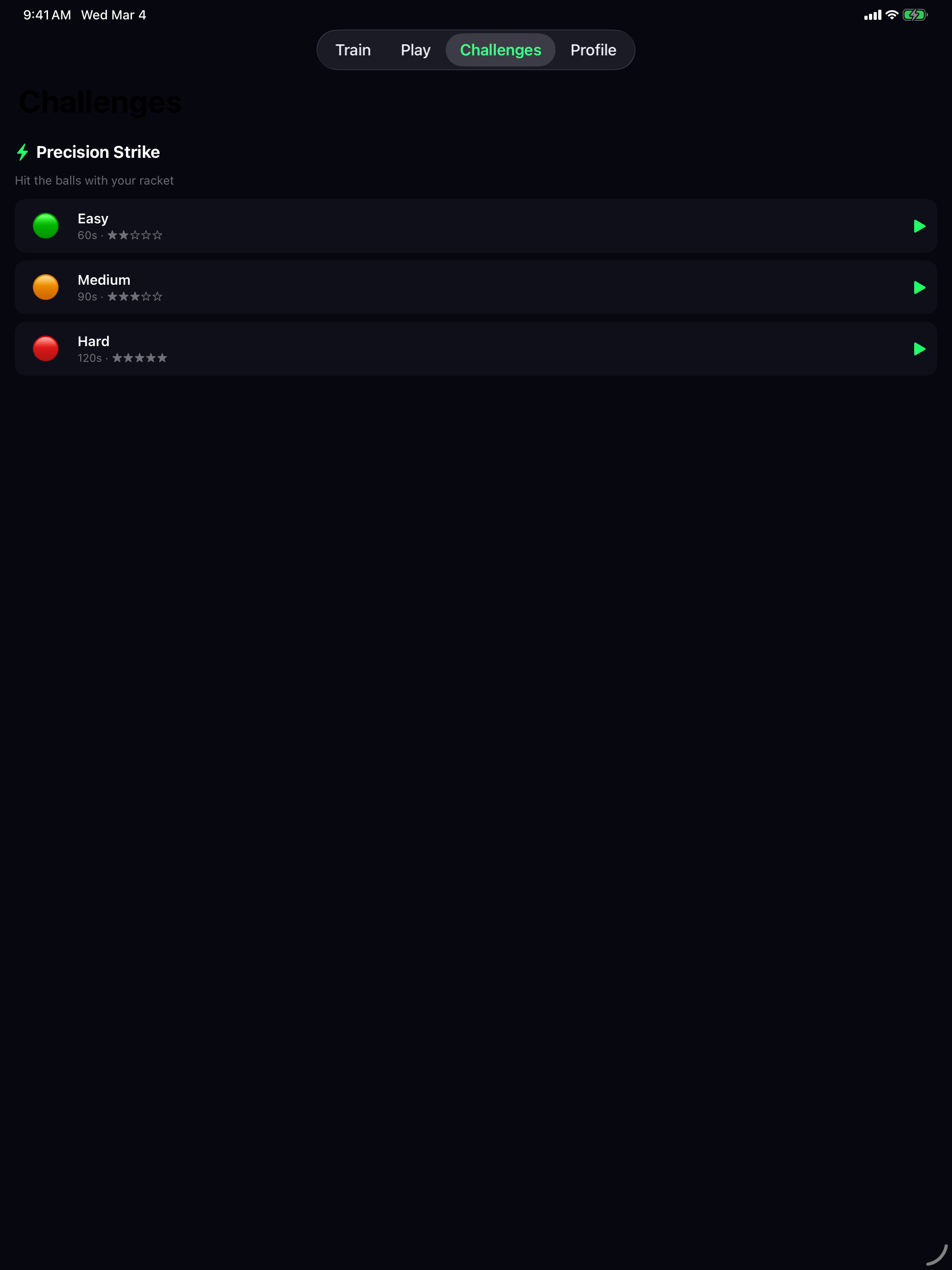The width and height of the screenshot is (952, 1270).
Task: Switch to the Train tab
Action: (353, 49)
